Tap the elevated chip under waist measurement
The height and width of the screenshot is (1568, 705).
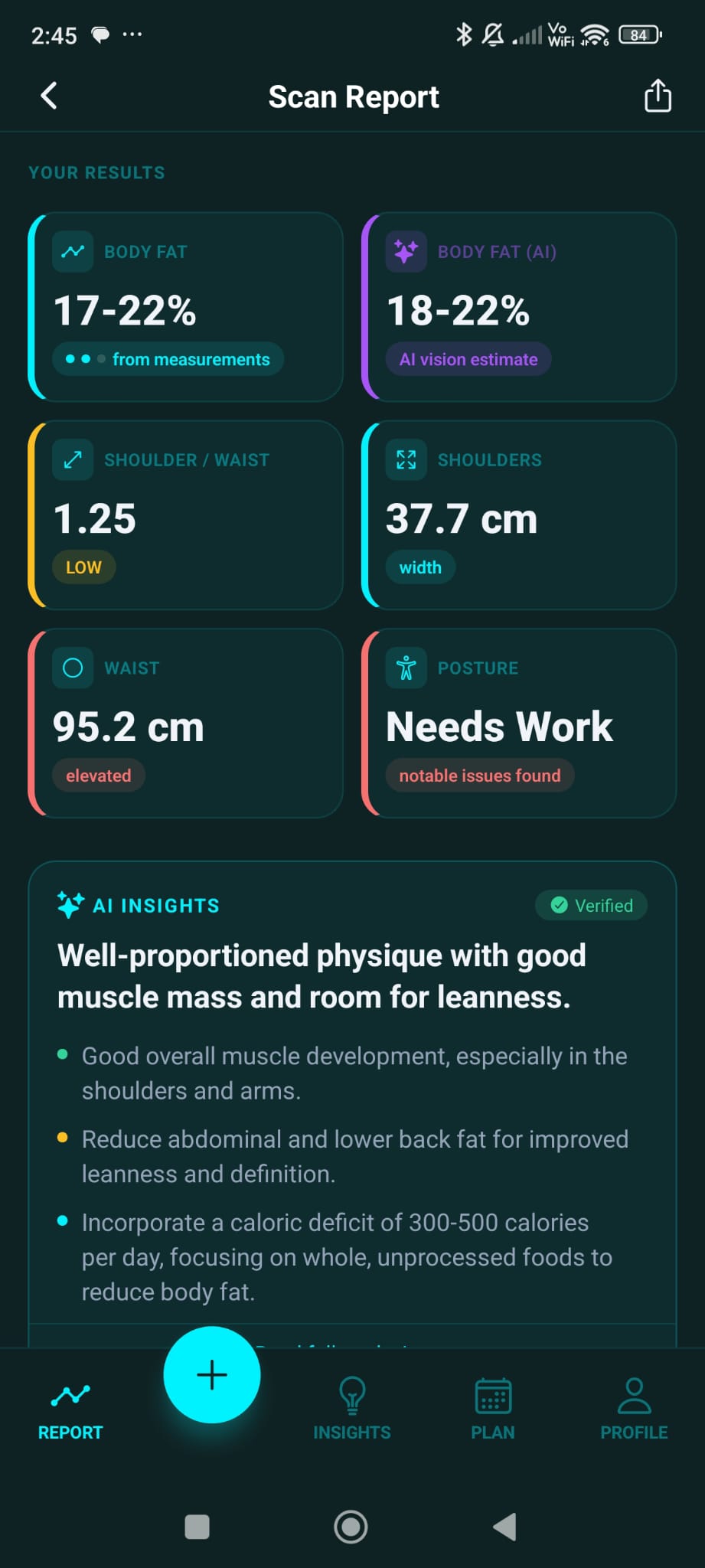click(x=98, y=775)
